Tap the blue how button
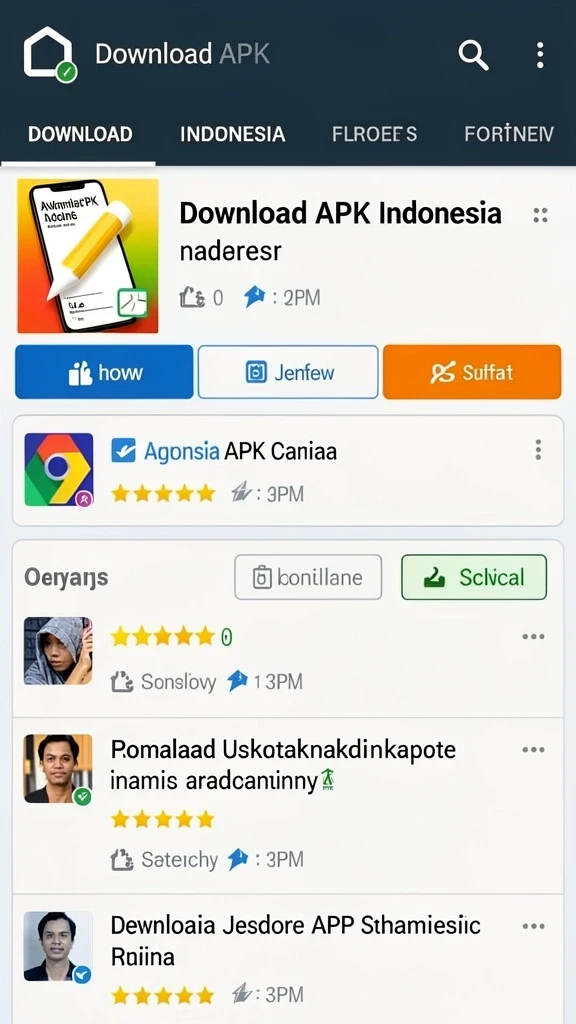This screenshot has width=576, height=1024. pos(104,372)
